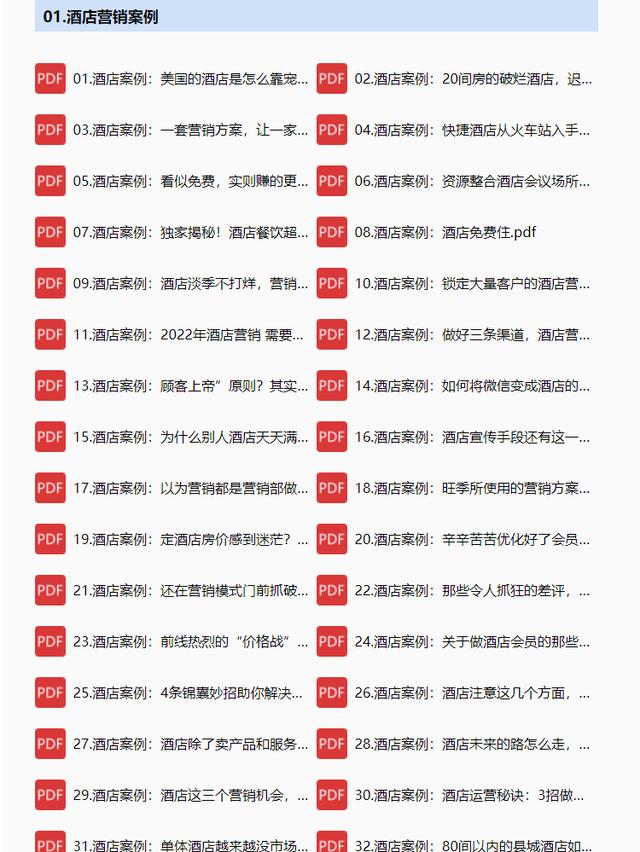Open file 06 资源整合酒店会议场所
The image size is (640, 852).
click(471, 181)
